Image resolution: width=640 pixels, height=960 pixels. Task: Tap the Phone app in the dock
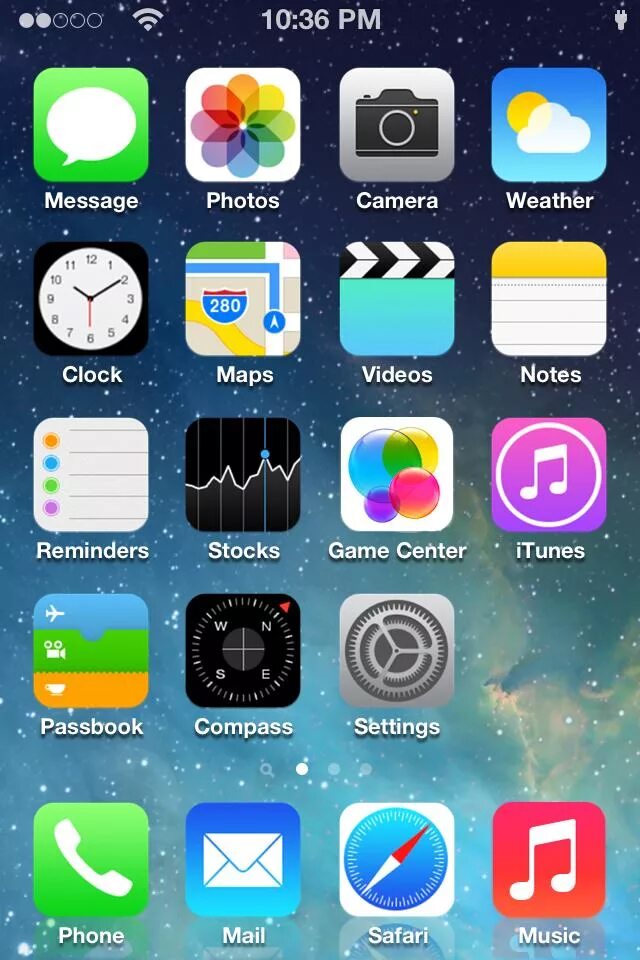[91, 860]
